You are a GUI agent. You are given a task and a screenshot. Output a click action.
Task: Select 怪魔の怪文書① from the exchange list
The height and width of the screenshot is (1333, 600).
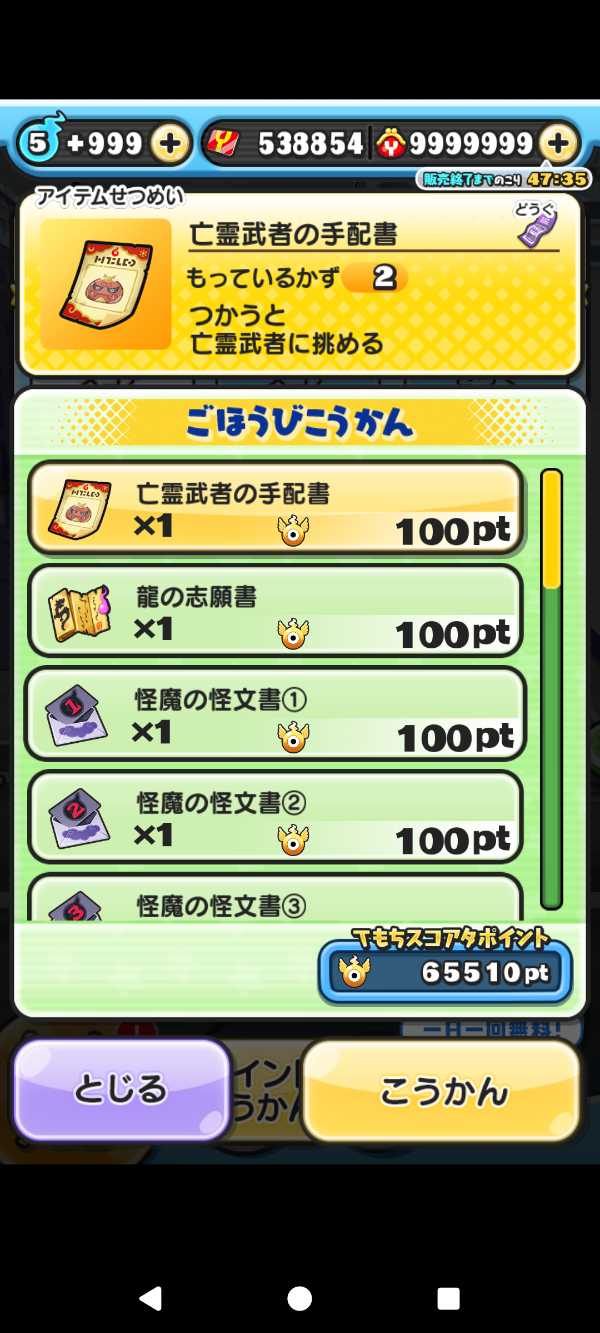[x=276, y=715]
